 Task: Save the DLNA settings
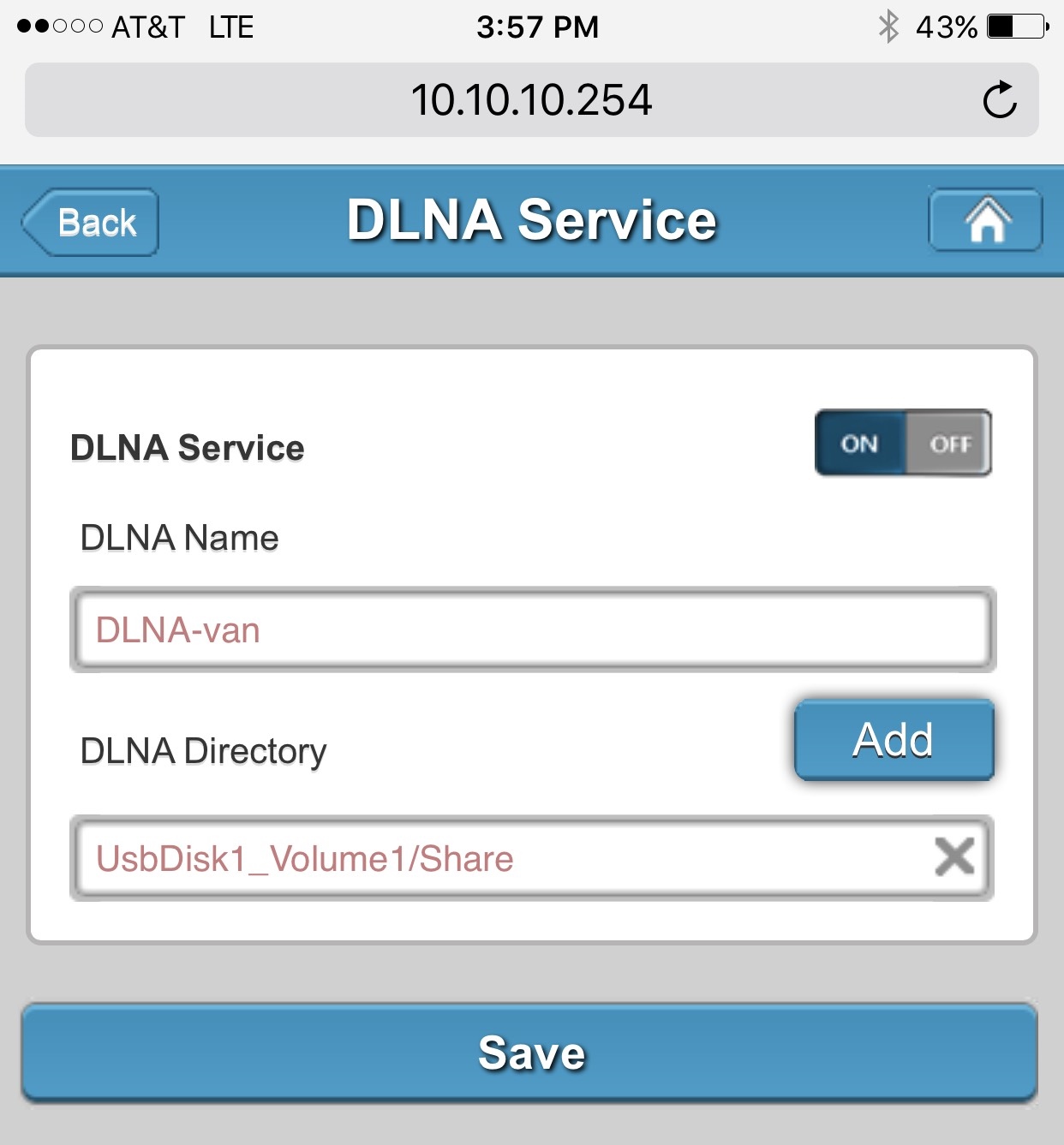pos(530,1053)
